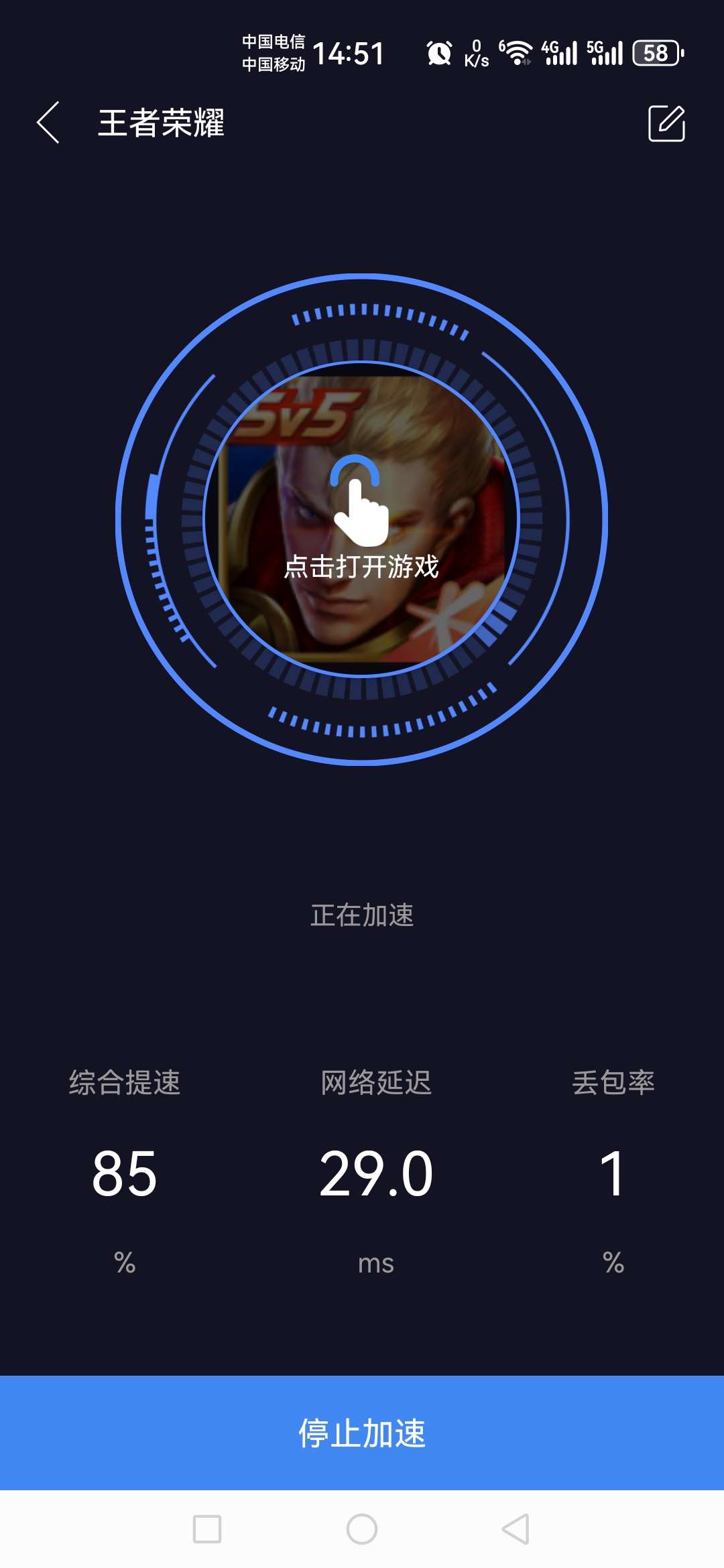Viewport: 724px width, 1568px height.
Task: Tap the 综合提速 statistic label
Action: click(x=125, y=1080)
